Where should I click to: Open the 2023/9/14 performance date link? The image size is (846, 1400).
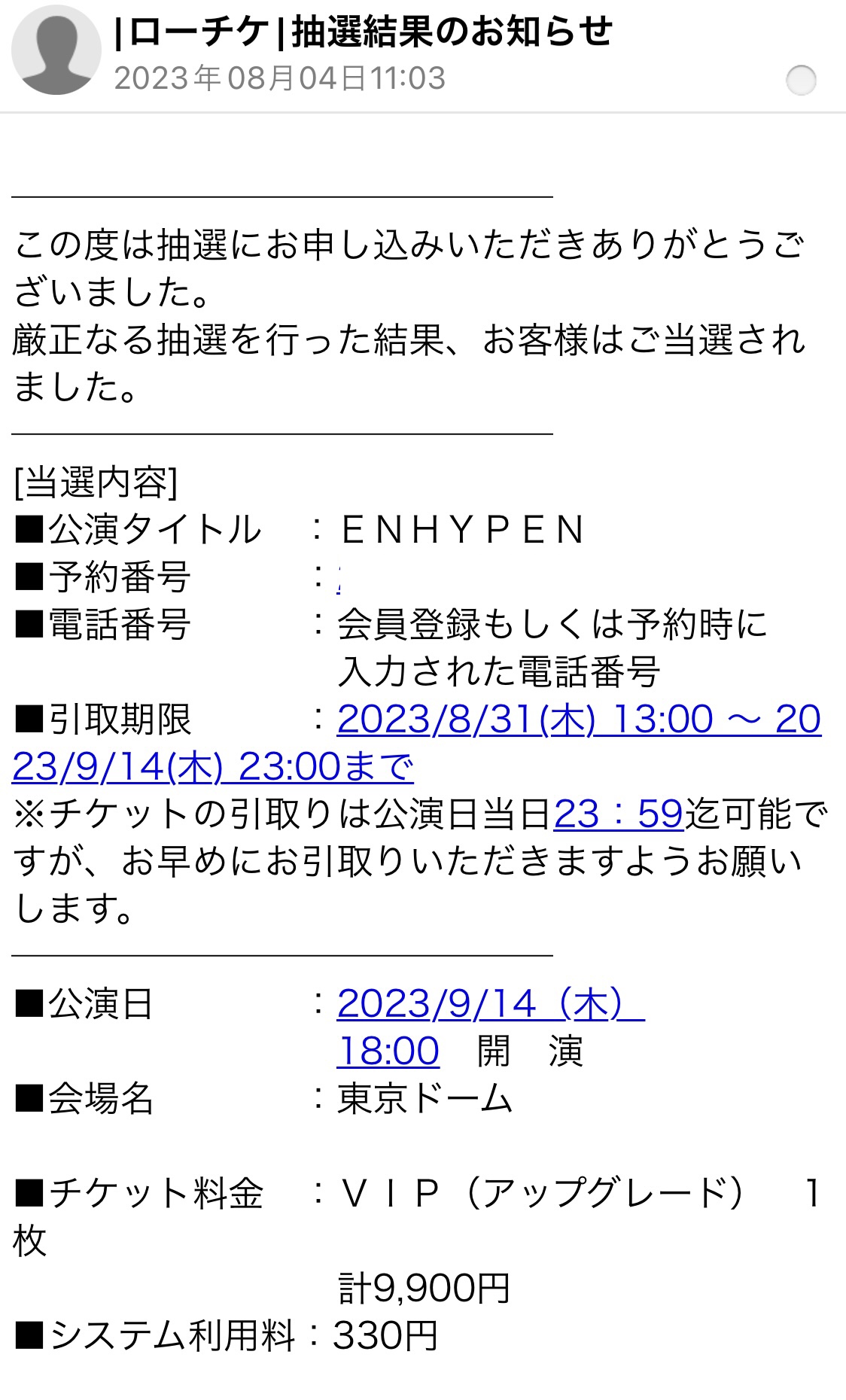(x=491, y=1003)
